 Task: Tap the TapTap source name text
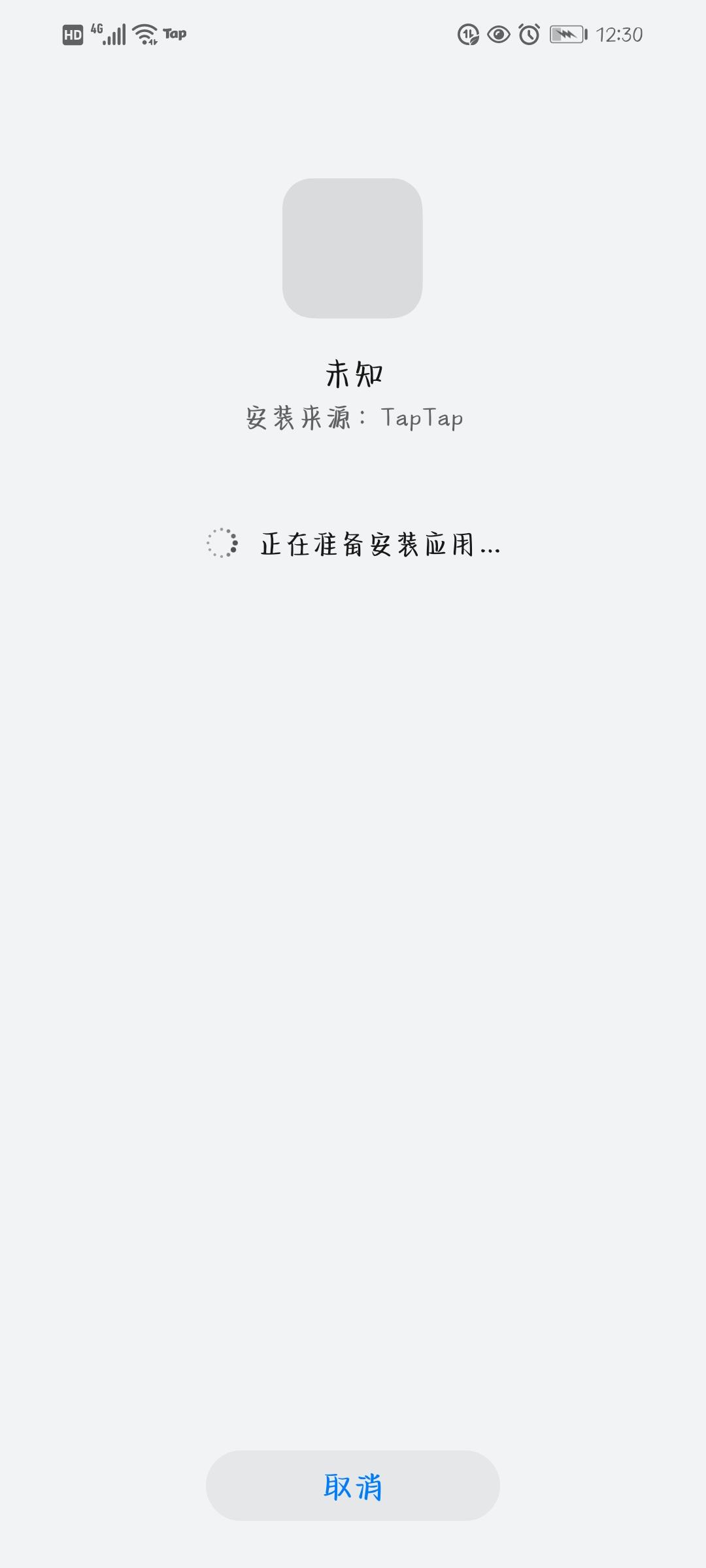click(x=422, y=418)
